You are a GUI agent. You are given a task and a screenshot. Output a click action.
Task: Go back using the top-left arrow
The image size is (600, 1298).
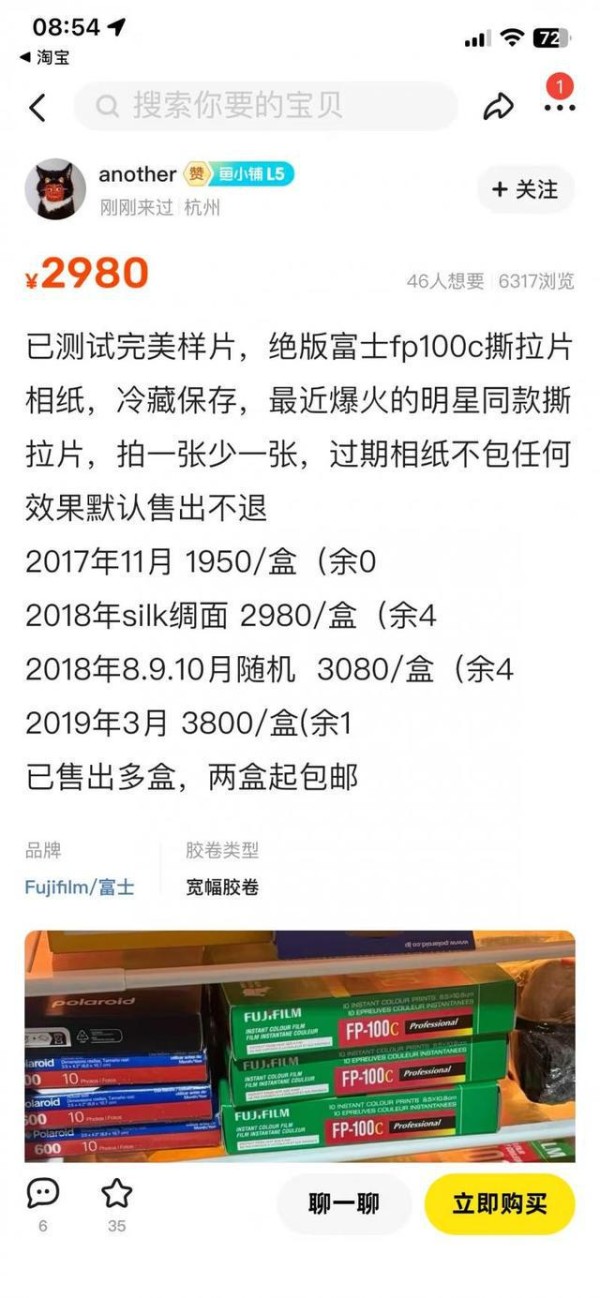coord(38,106)
